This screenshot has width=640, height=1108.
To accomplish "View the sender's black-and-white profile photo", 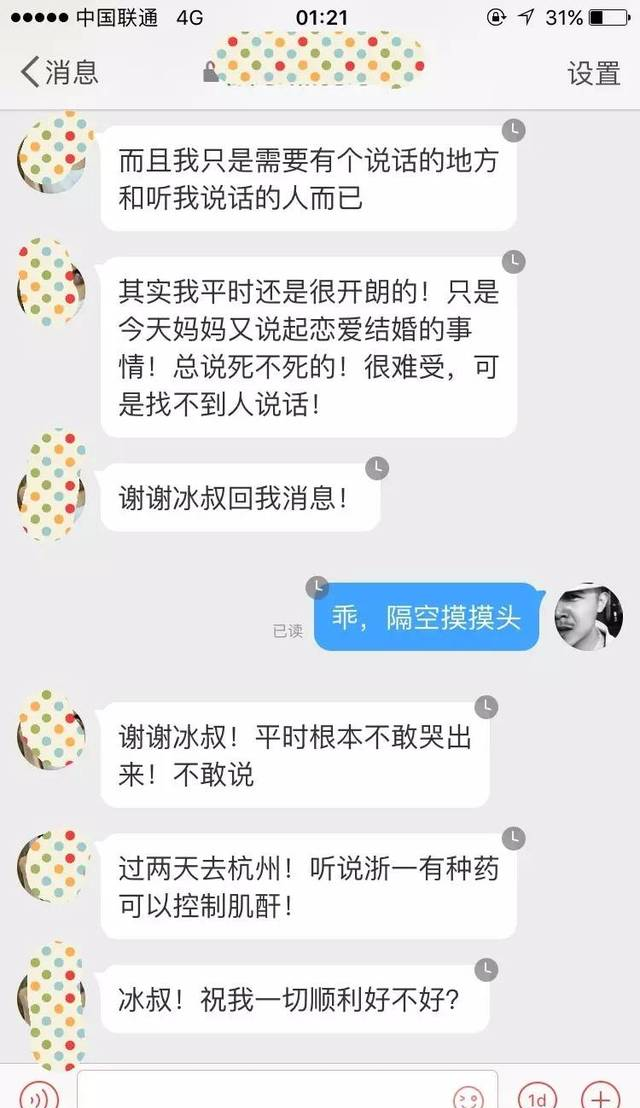I will [x=588, y=616].
